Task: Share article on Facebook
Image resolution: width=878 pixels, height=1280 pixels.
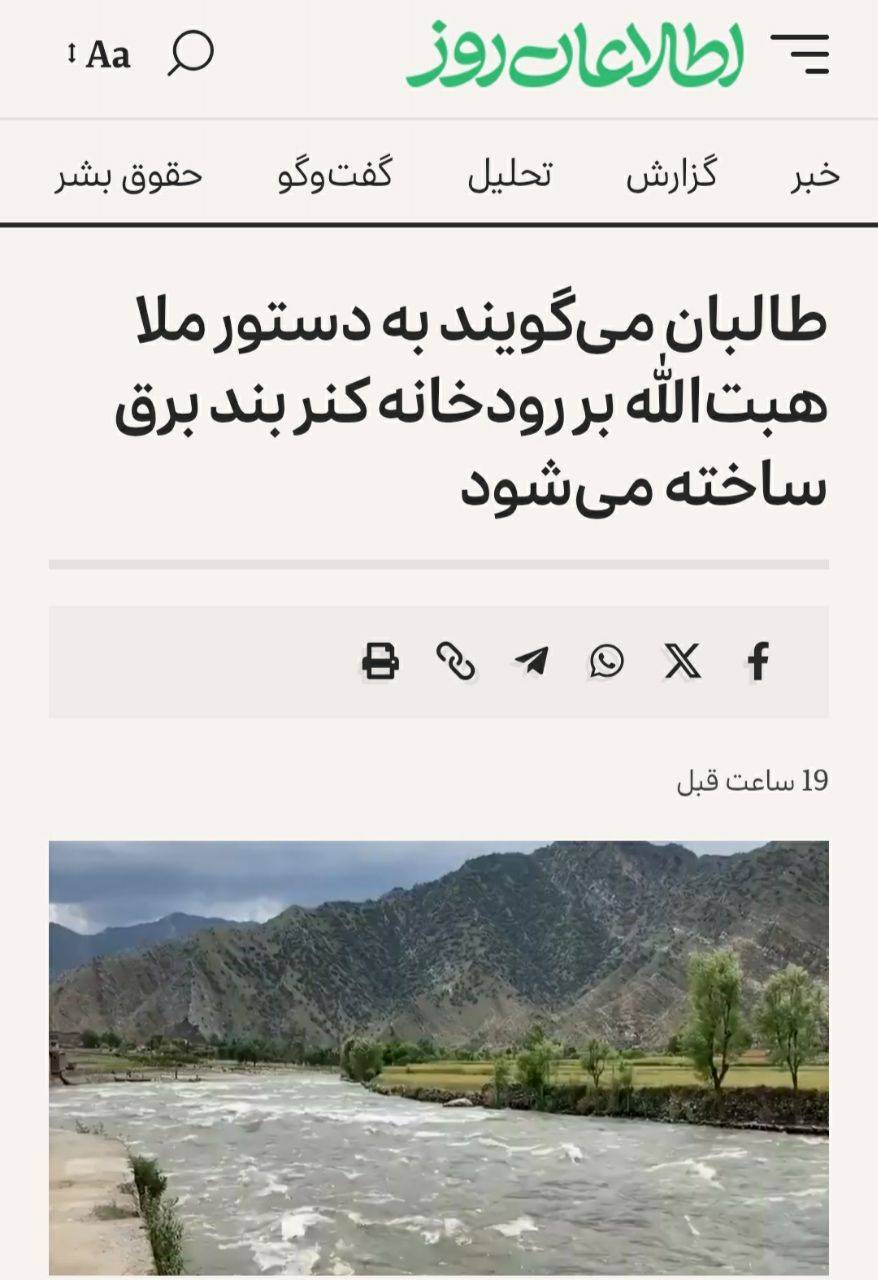Action: coord(758,661)
